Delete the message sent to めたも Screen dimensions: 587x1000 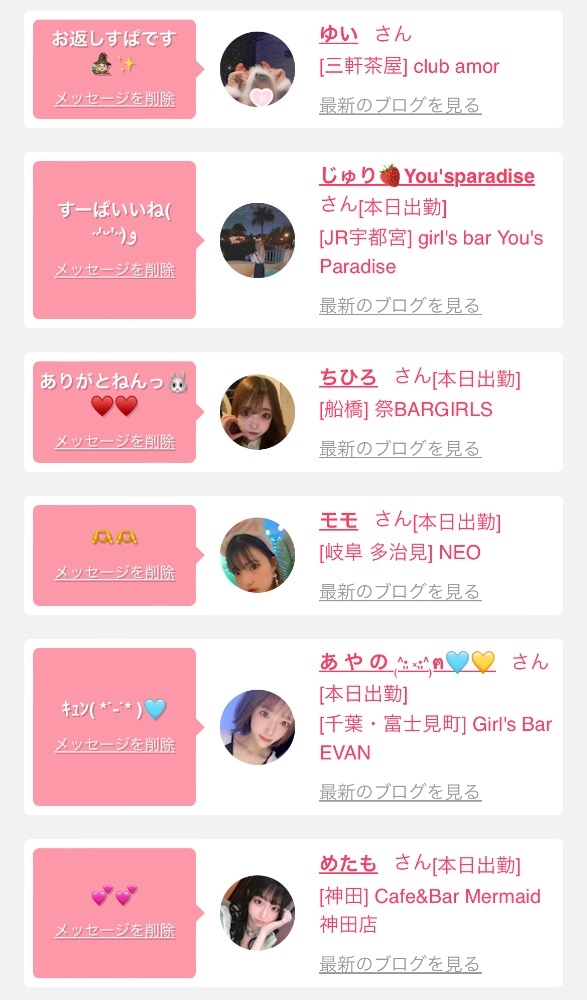tap(115, 930)
